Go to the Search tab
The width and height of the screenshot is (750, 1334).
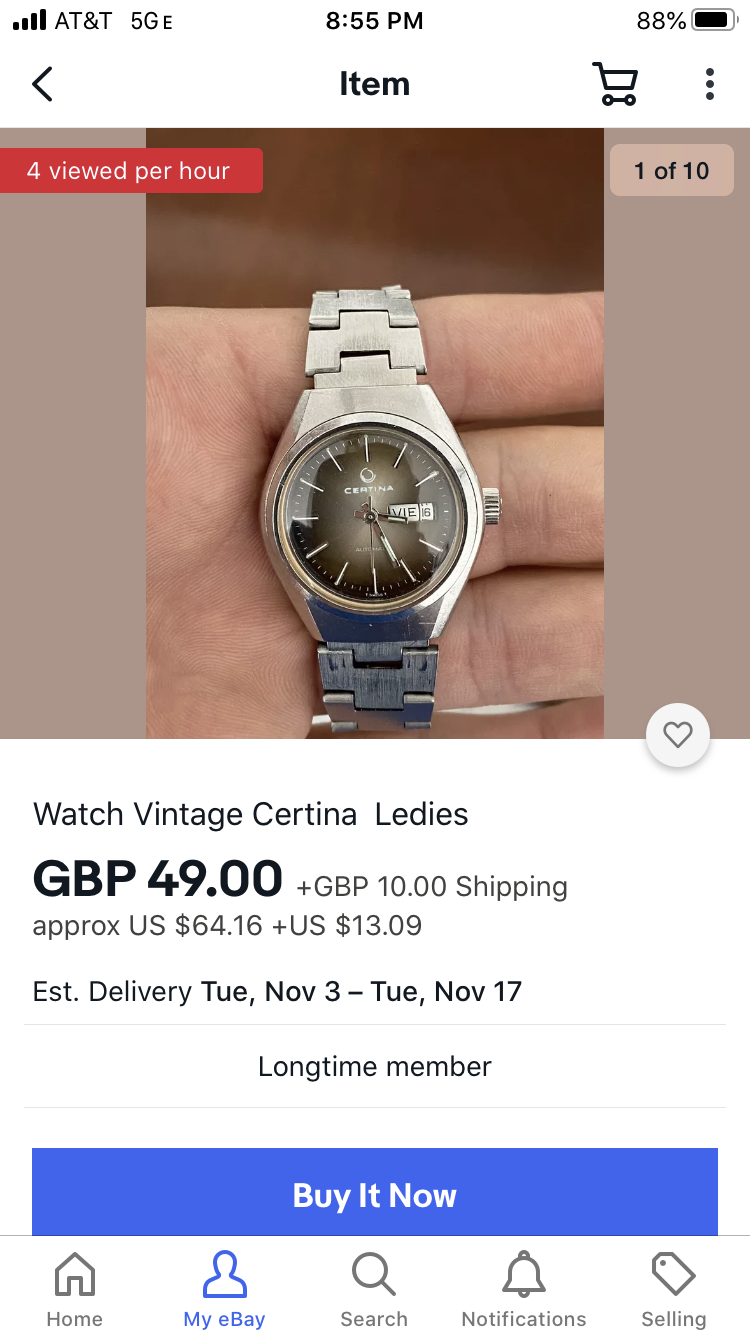[x=374, y=1290]
